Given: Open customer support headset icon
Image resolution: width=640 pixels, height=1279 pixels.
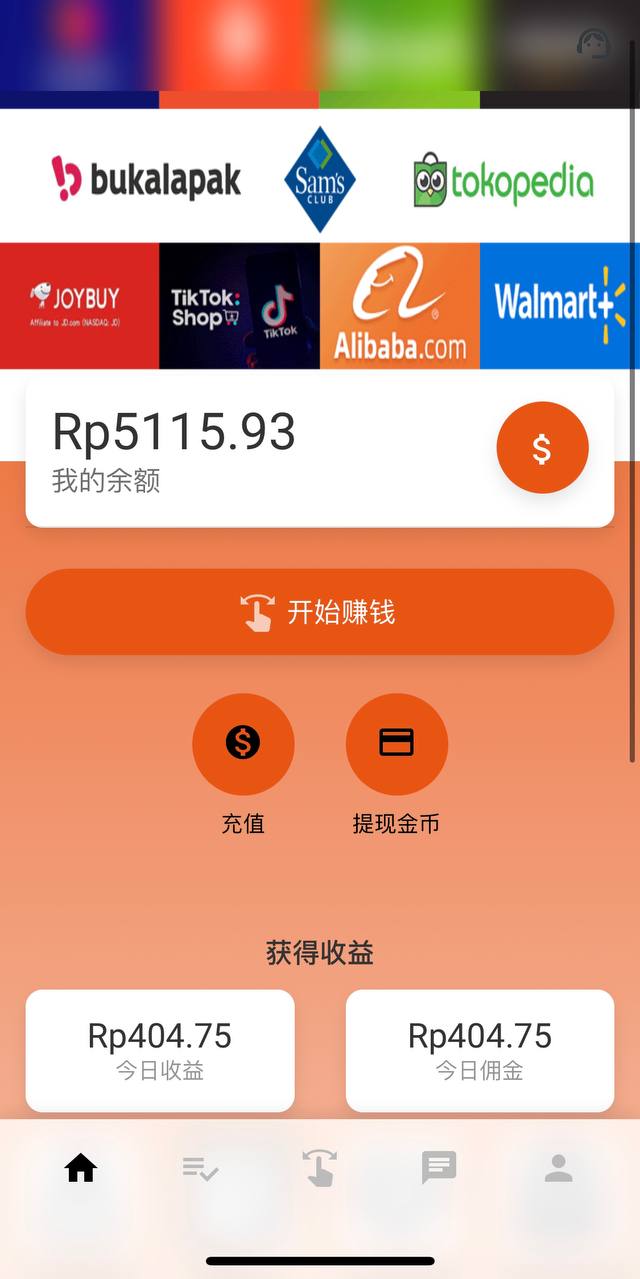Looking at the screenshot, I should click(593, 44).
